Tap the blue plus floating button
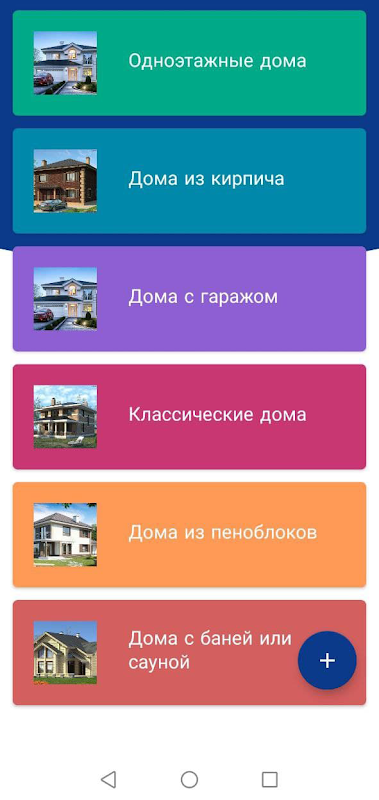379x800 pixels. click(x=327, y=660)
